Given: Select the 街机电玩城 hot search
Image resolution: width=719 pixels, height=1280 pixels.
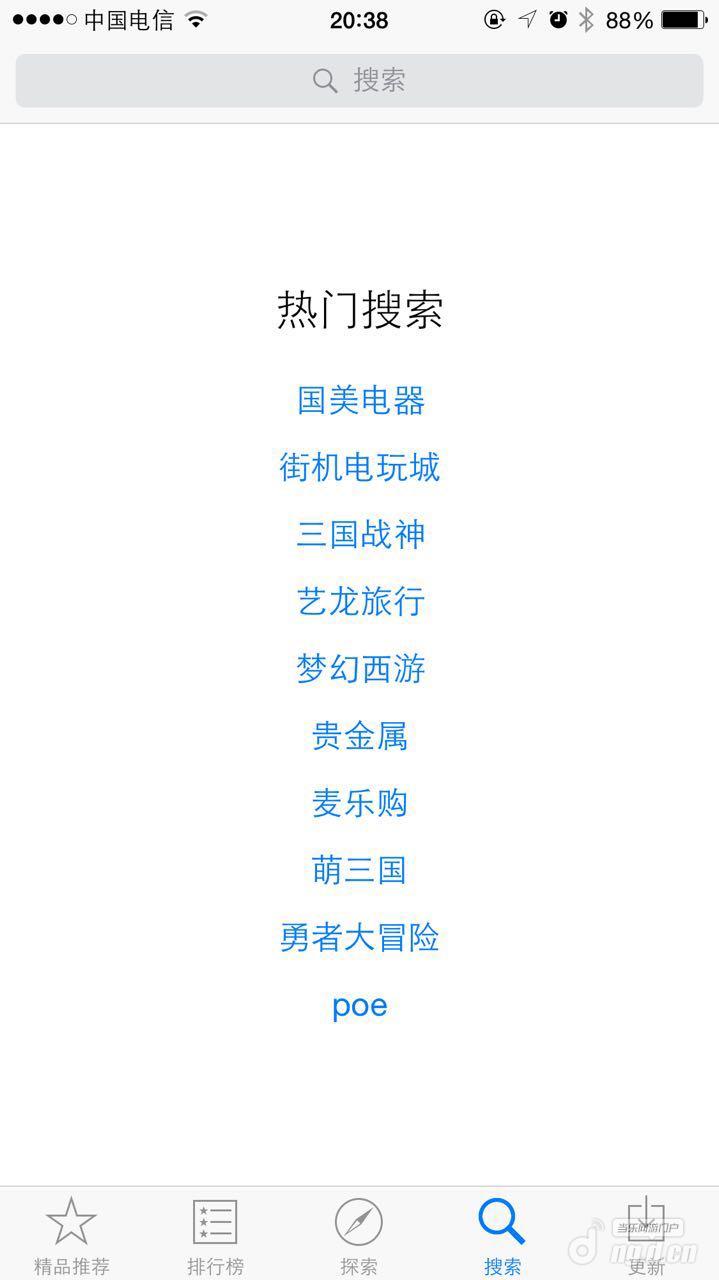Looking at the screenshot, I should [359, 467].
